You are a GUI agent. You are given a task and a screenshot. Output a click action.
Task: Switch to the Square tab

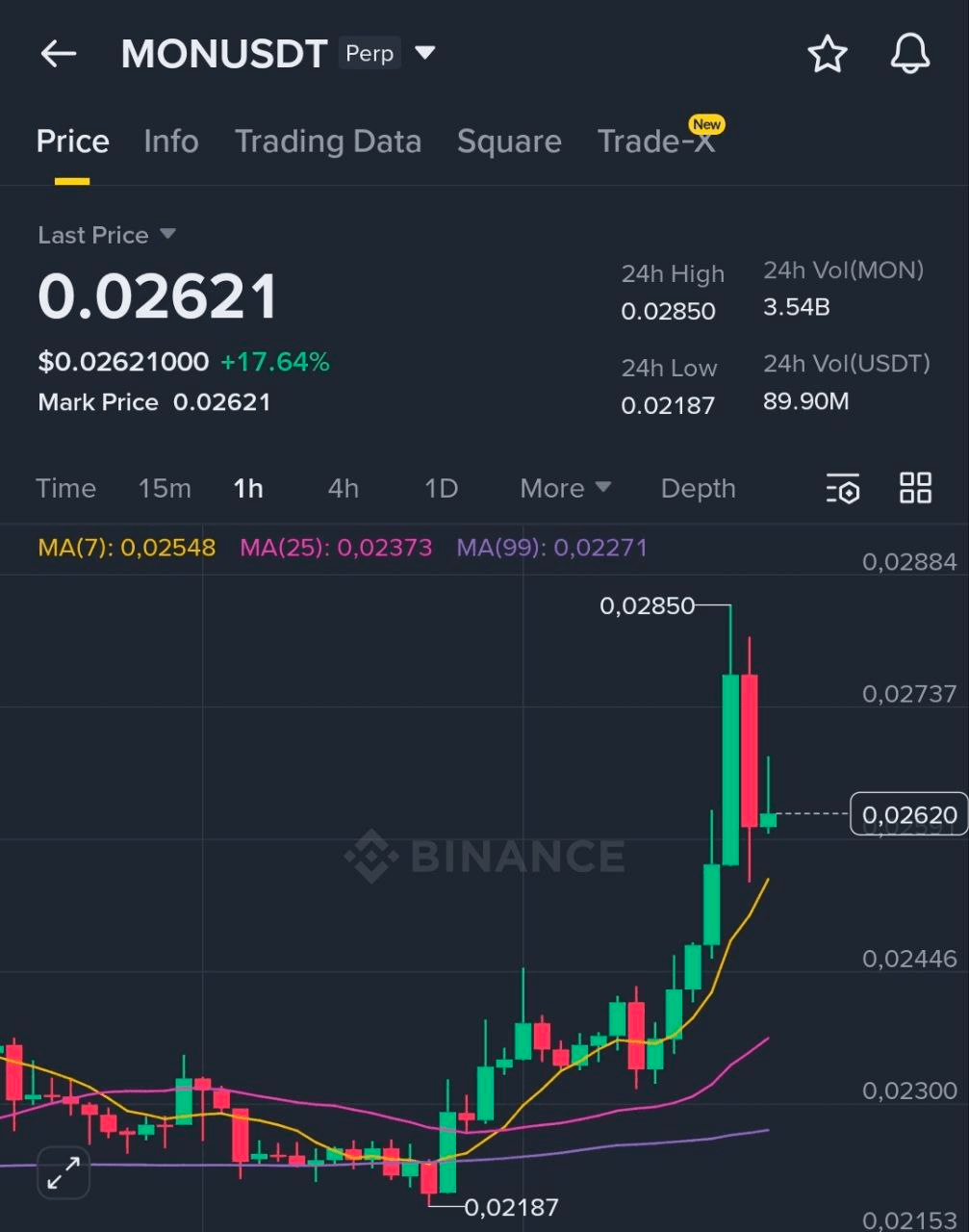[508, 141]
